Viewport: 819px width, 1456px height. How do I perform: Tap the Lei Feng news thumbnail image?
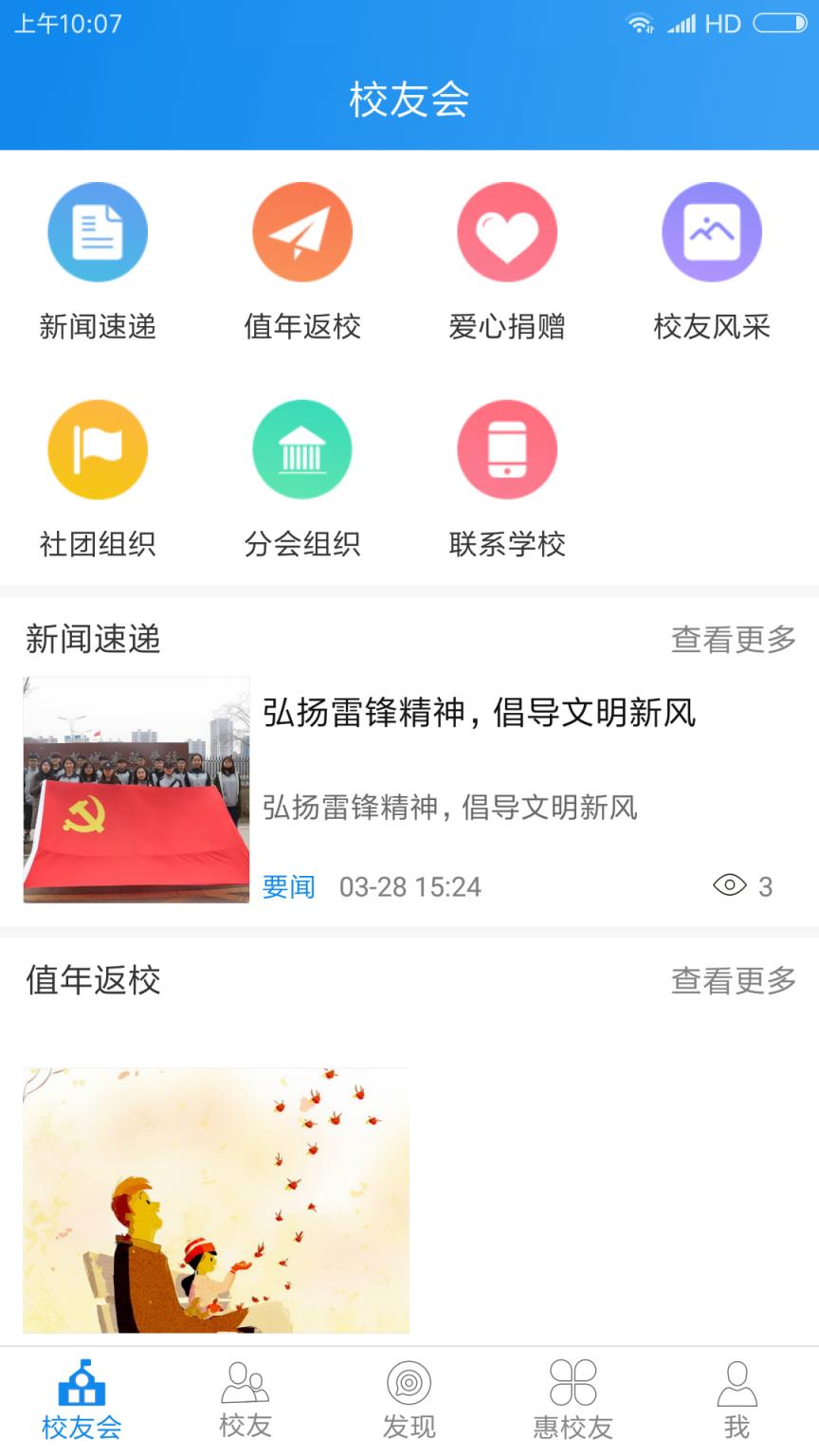pyautogui.click(x=136, y=790)
